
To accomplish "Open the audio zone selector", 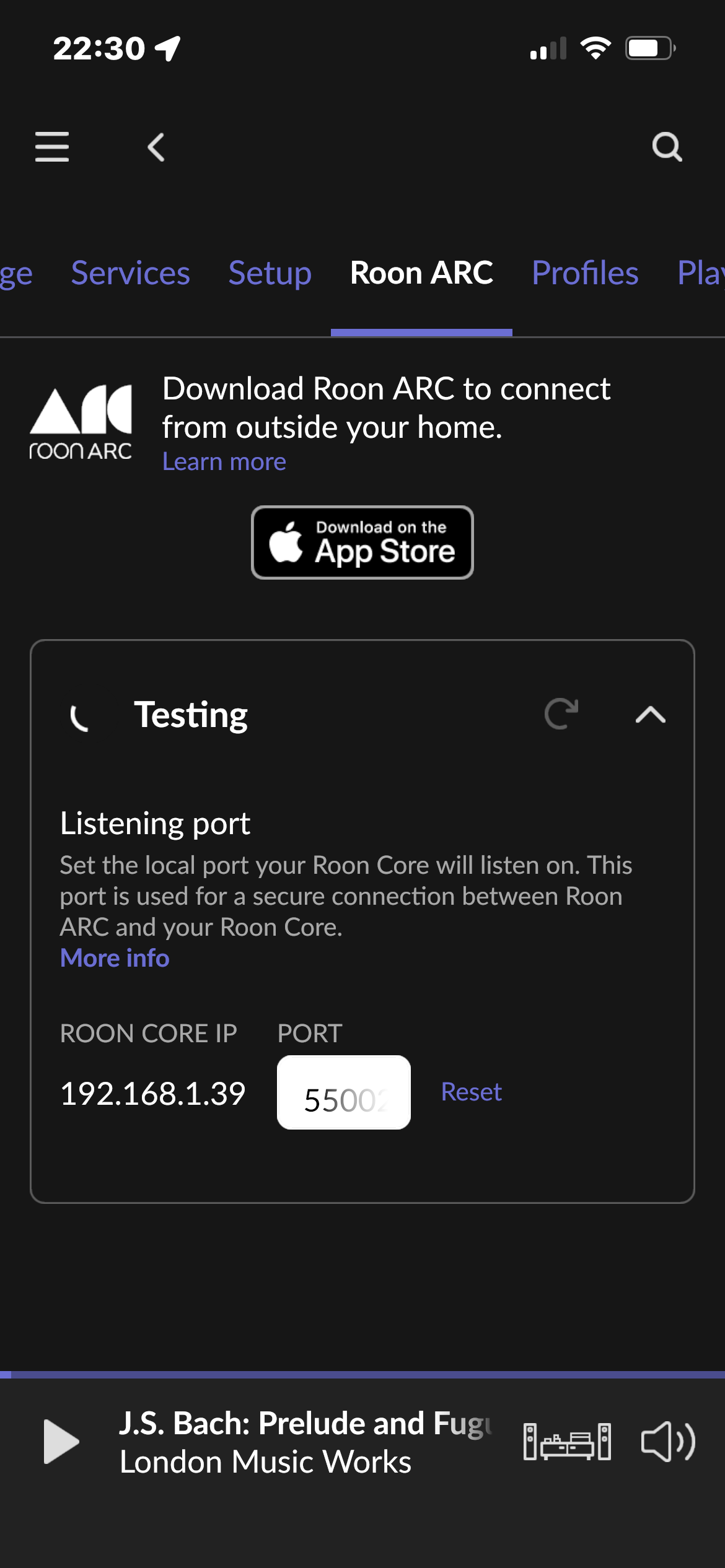I will tap(567, 1442).
